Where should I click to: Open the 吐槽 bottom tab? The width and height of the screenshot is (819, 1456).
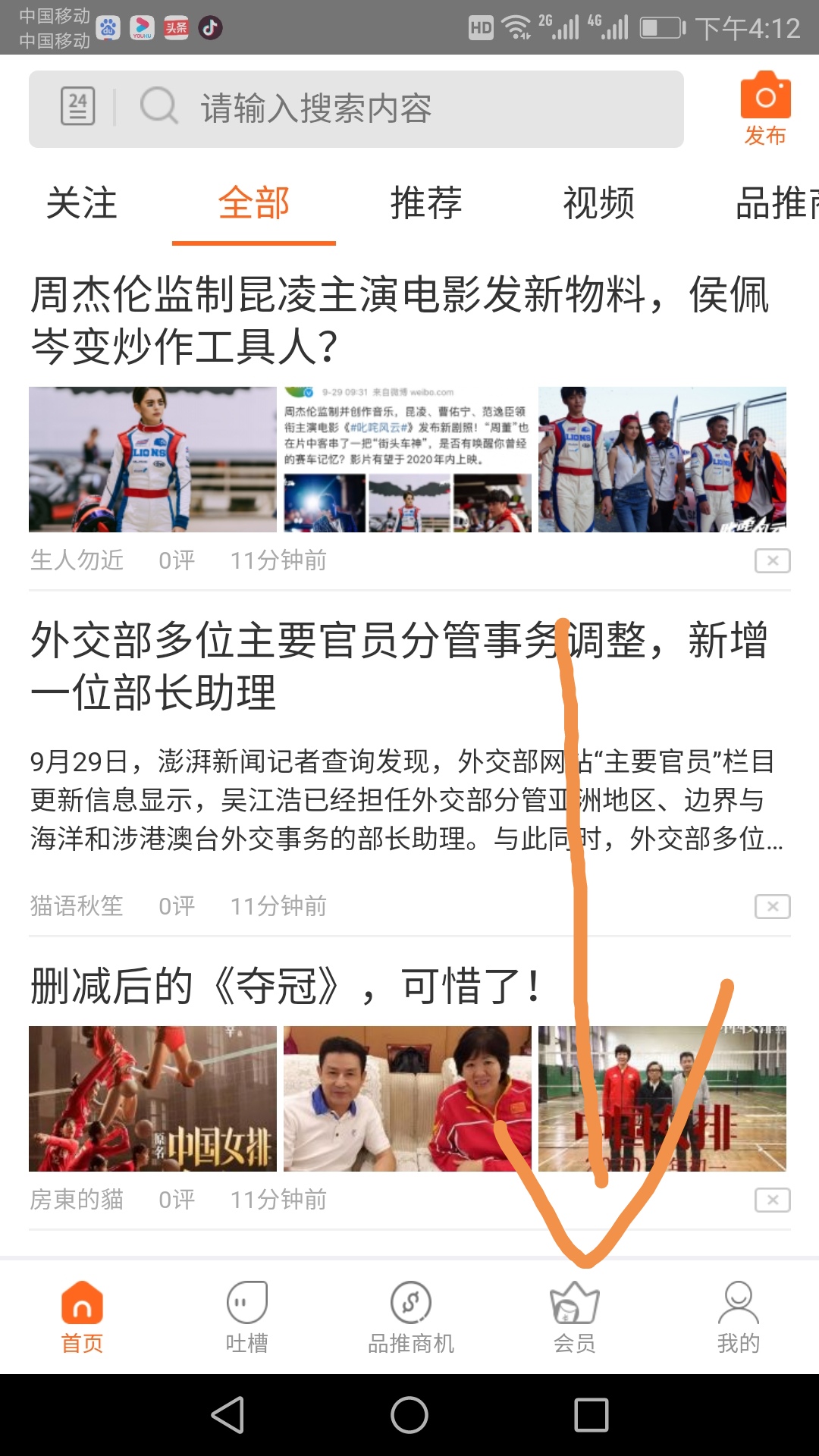click(246, 1317)
